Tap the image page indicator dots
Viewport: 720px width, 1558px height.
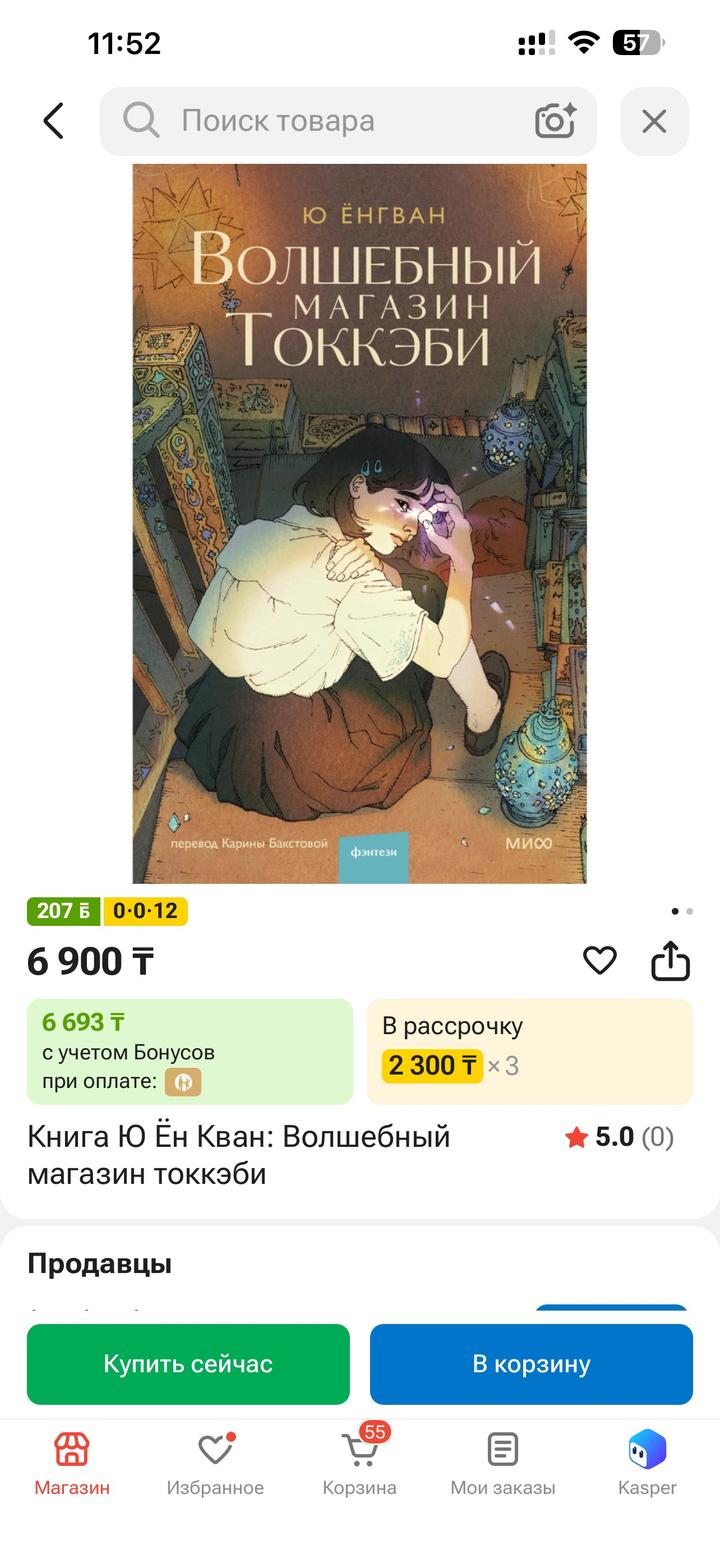[x=682, y=911]
